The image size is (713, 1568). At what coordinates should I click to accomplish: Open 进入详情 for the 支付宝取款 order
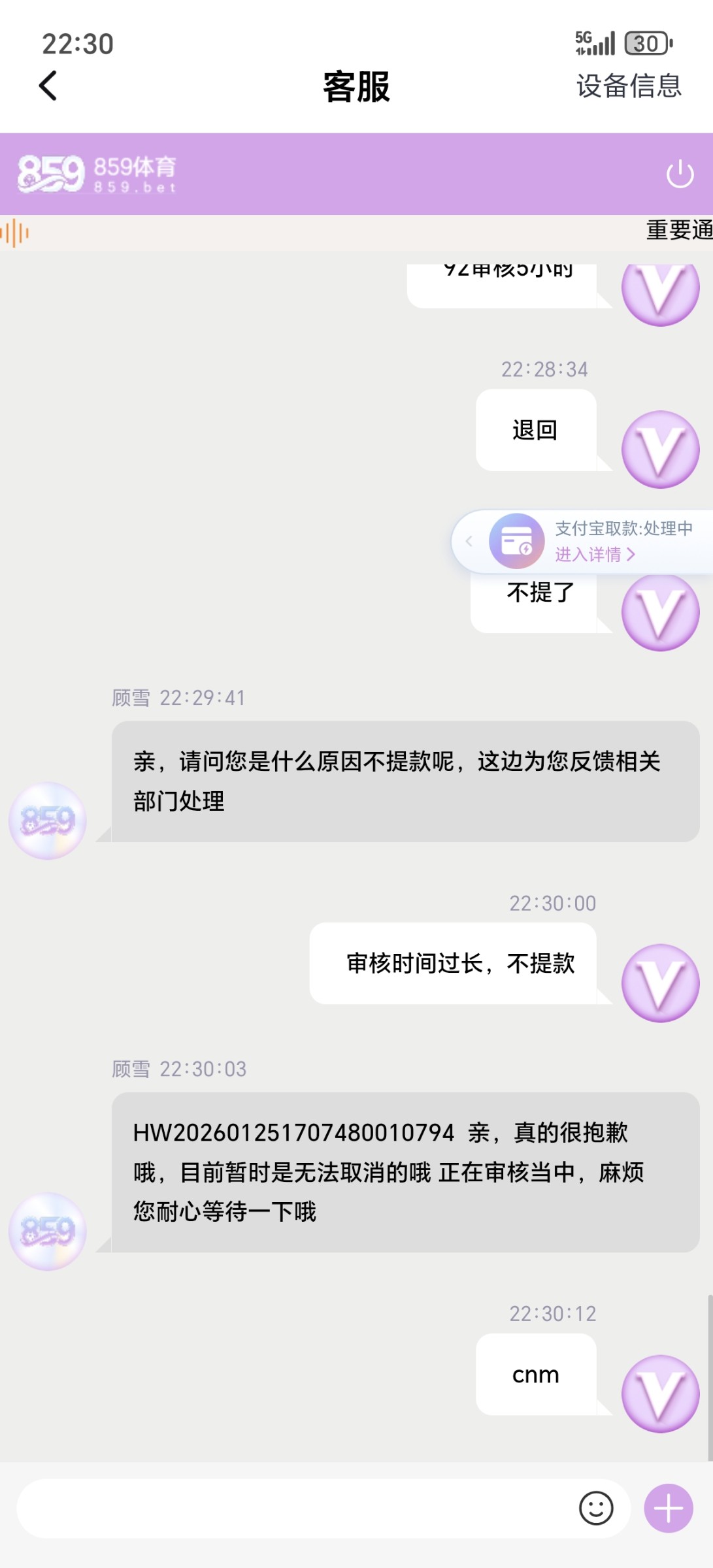(594, 555)
